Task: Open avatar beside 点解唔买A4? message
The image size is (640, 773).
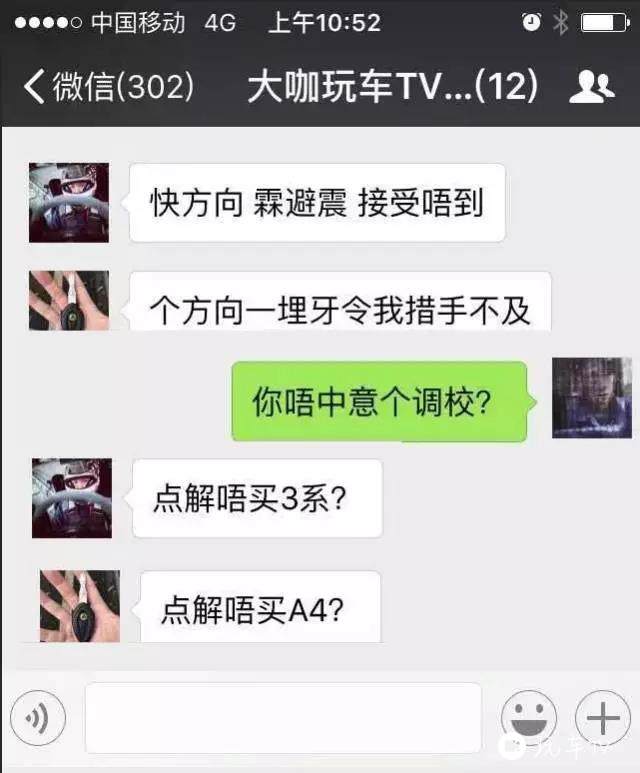Action: coord(79,606)
